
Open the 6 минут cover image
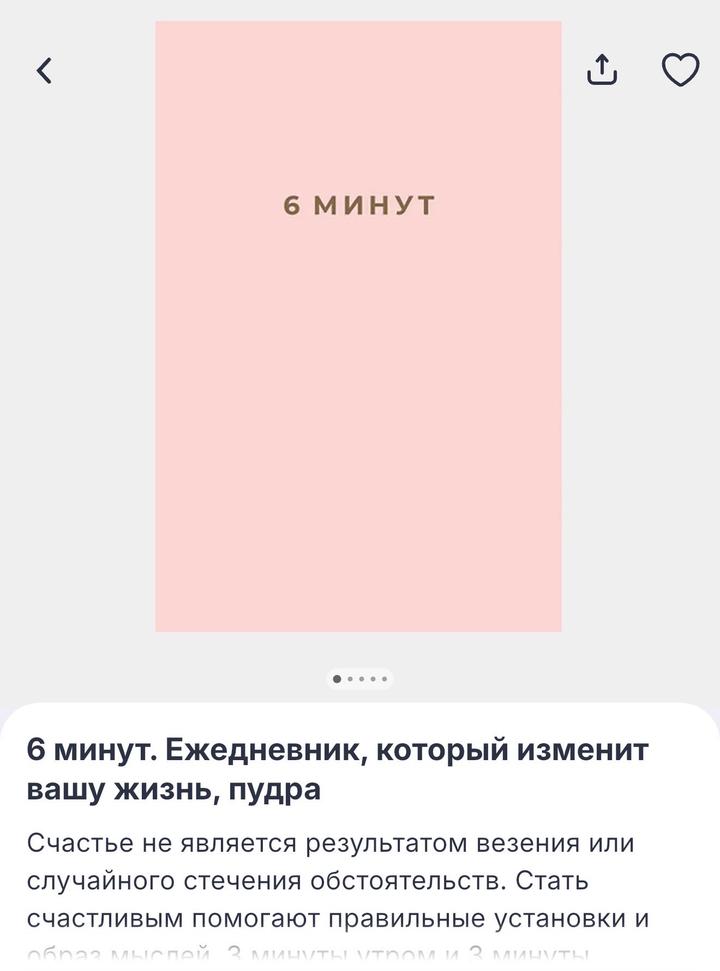coord(358,326)
